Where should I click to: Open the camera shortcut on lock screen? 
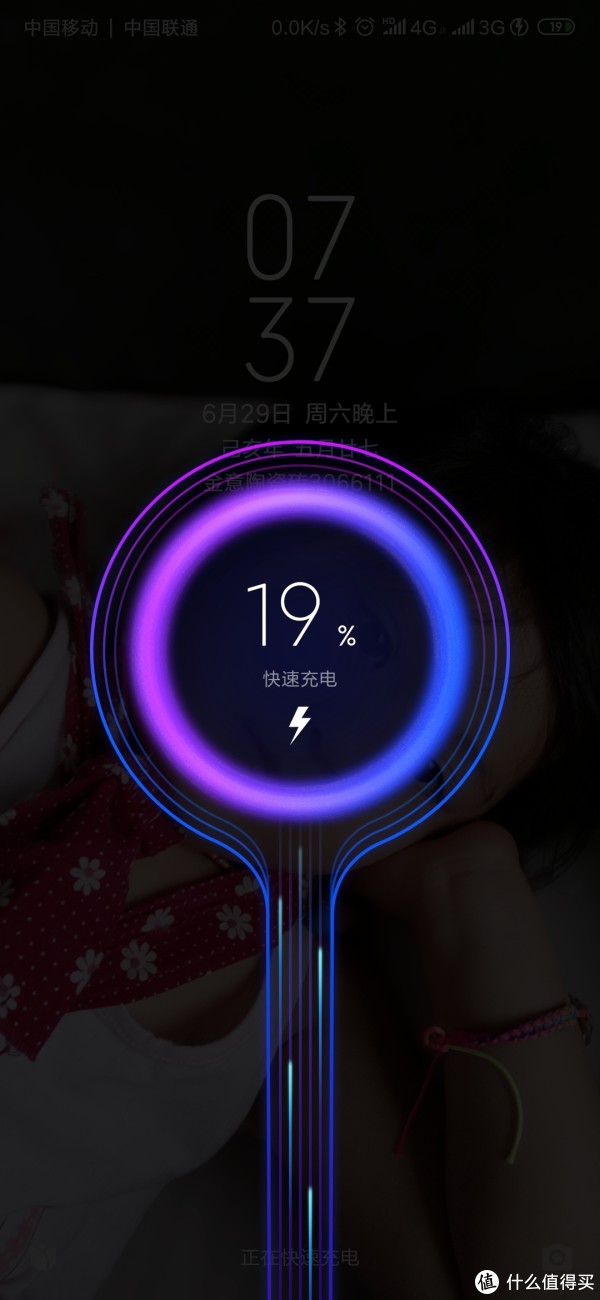[x=557, y=1258]
